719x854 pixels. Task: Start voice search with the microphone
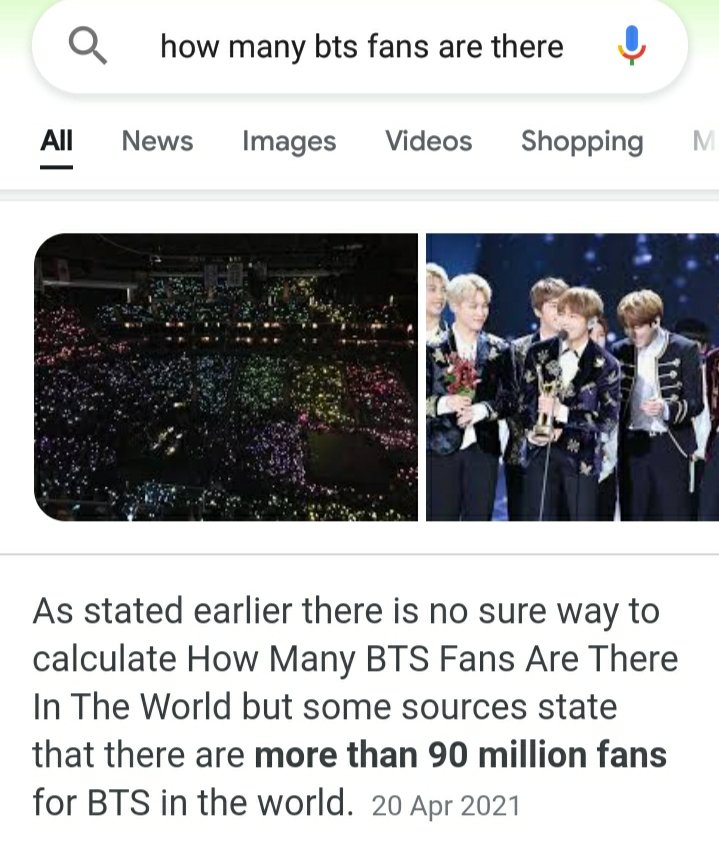tap(632, 45)
